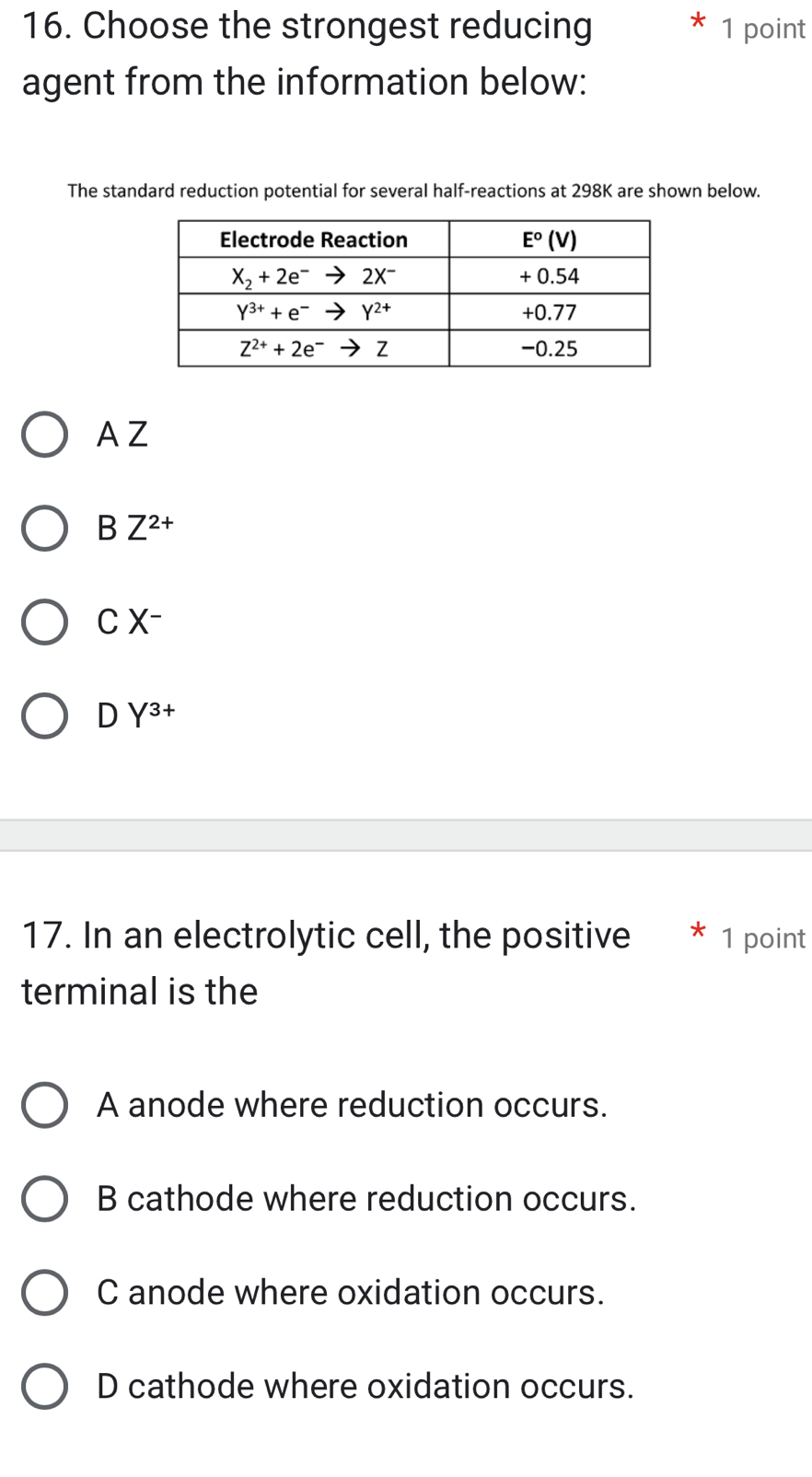
Task: Pick option C X⁻ for question 16
Action: (44, 622)
